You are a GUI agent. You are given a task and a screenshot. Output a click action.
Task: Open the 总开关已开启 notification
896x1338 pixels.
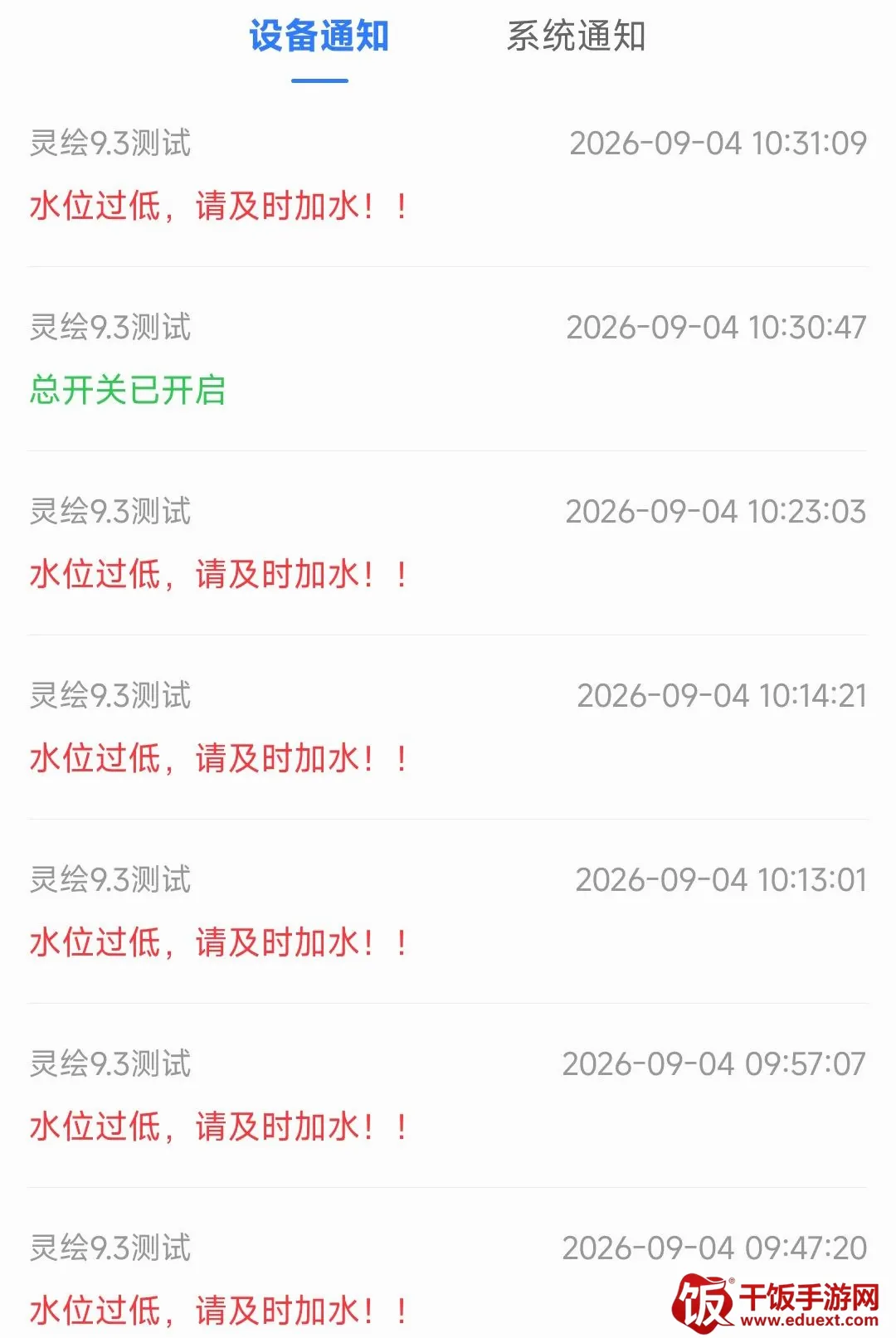tap(448, 359)
